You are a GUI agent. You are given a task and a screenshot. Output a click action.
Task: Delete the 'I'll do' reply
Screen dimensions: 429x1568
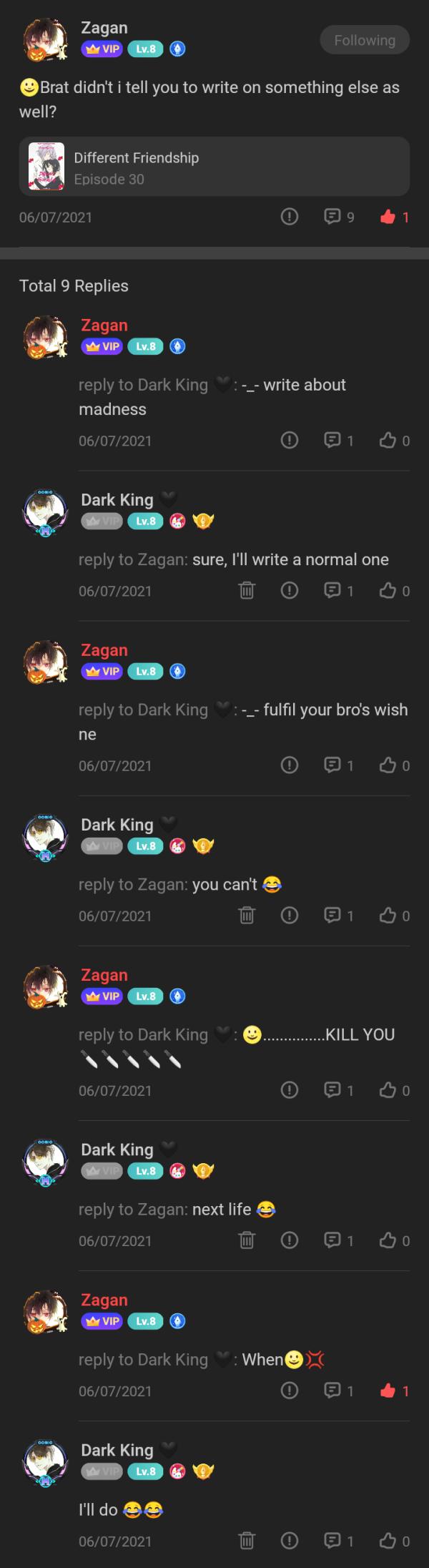coord(247,1541)
